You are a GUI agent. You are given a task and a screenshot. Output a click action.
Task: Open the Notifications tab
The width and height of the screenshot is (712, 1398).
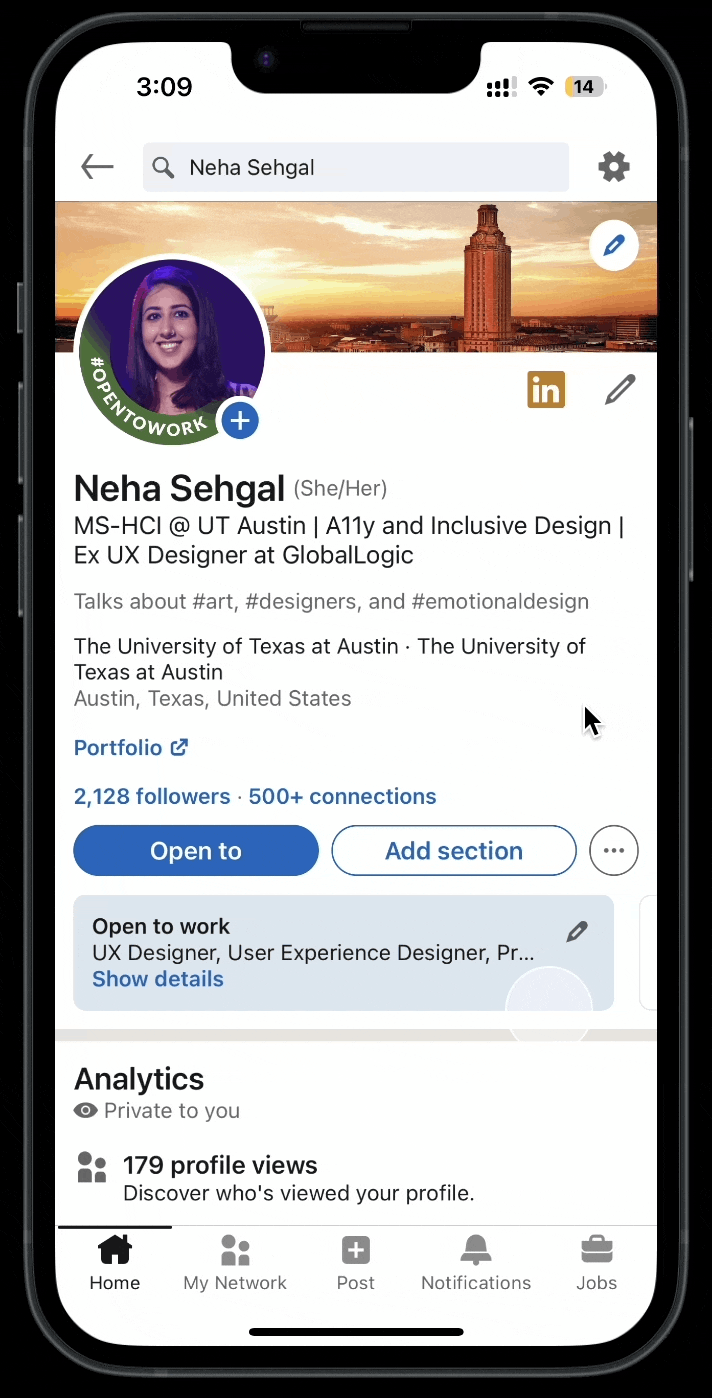pyautogui.click(x=476, y=1263)
